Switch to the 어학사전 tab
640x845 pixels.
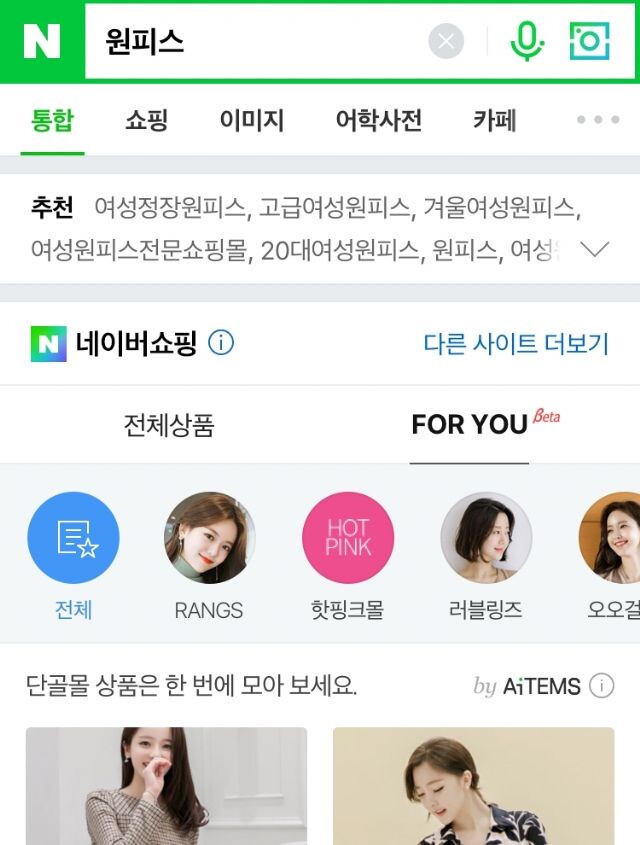pyautogui.click(x=378, y=121)
